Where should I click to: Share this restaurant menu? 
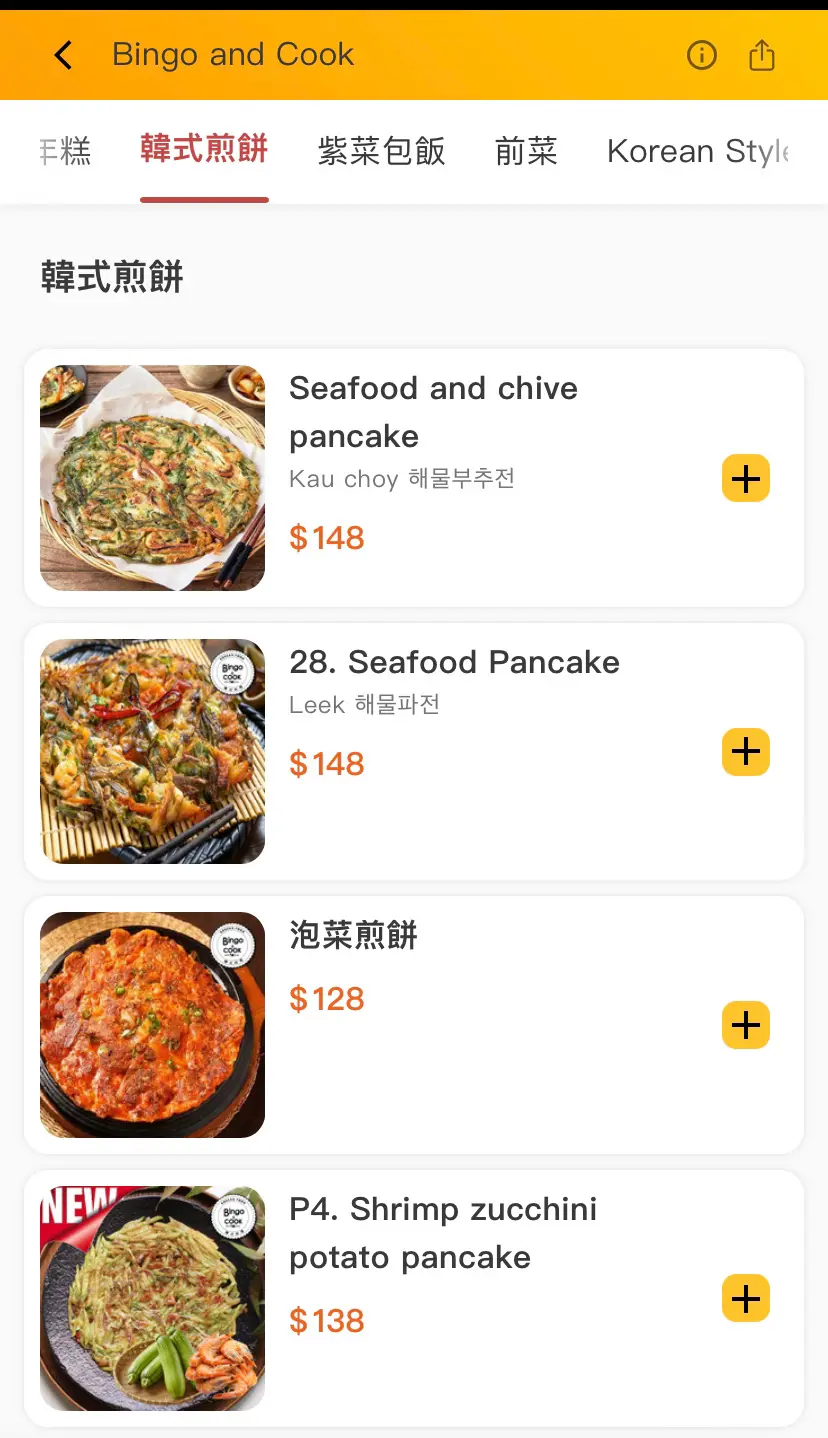click(762, 55)
